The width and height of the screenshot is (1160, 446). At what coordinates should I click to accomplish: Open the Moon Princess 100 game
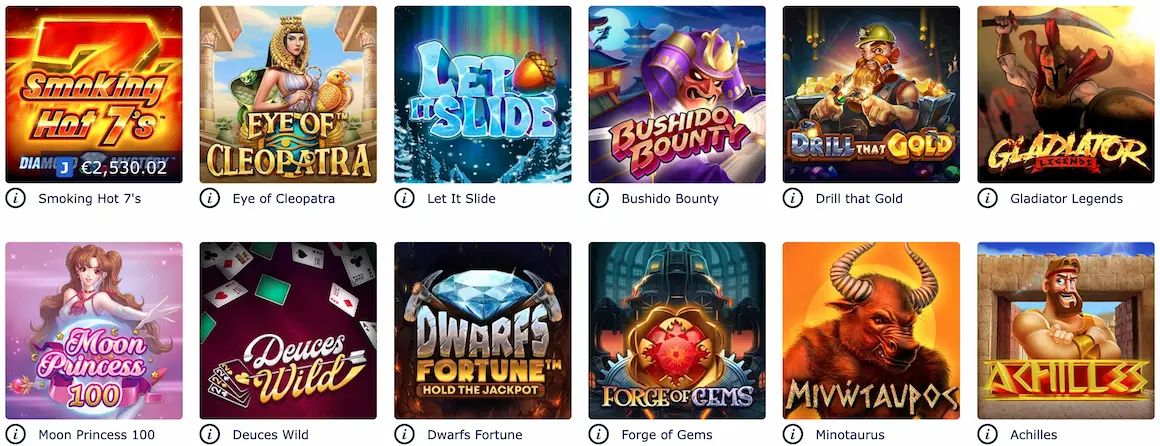tap(94, 330)
